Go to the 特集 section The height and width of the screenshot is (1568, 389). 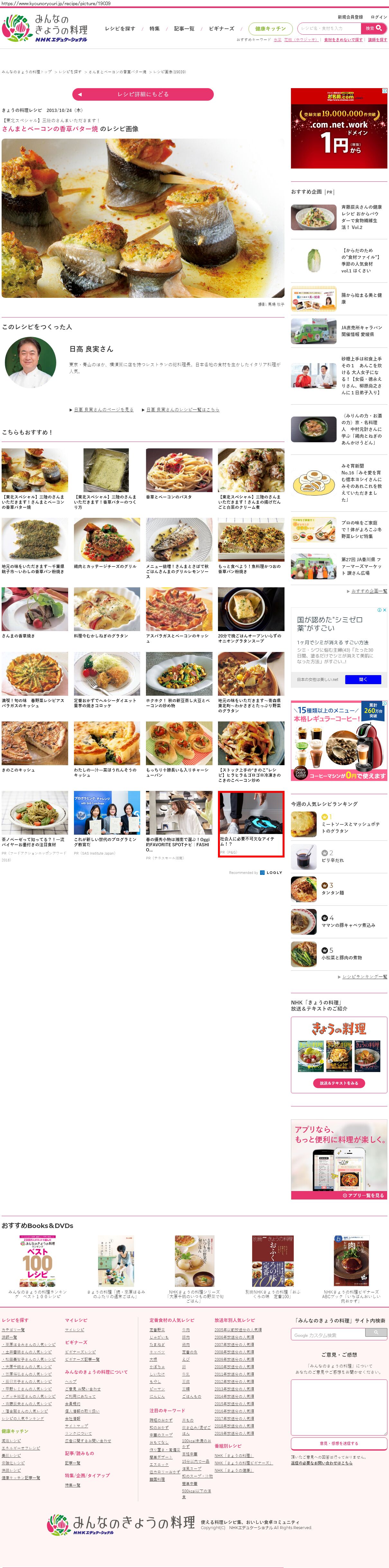(155, 29)
